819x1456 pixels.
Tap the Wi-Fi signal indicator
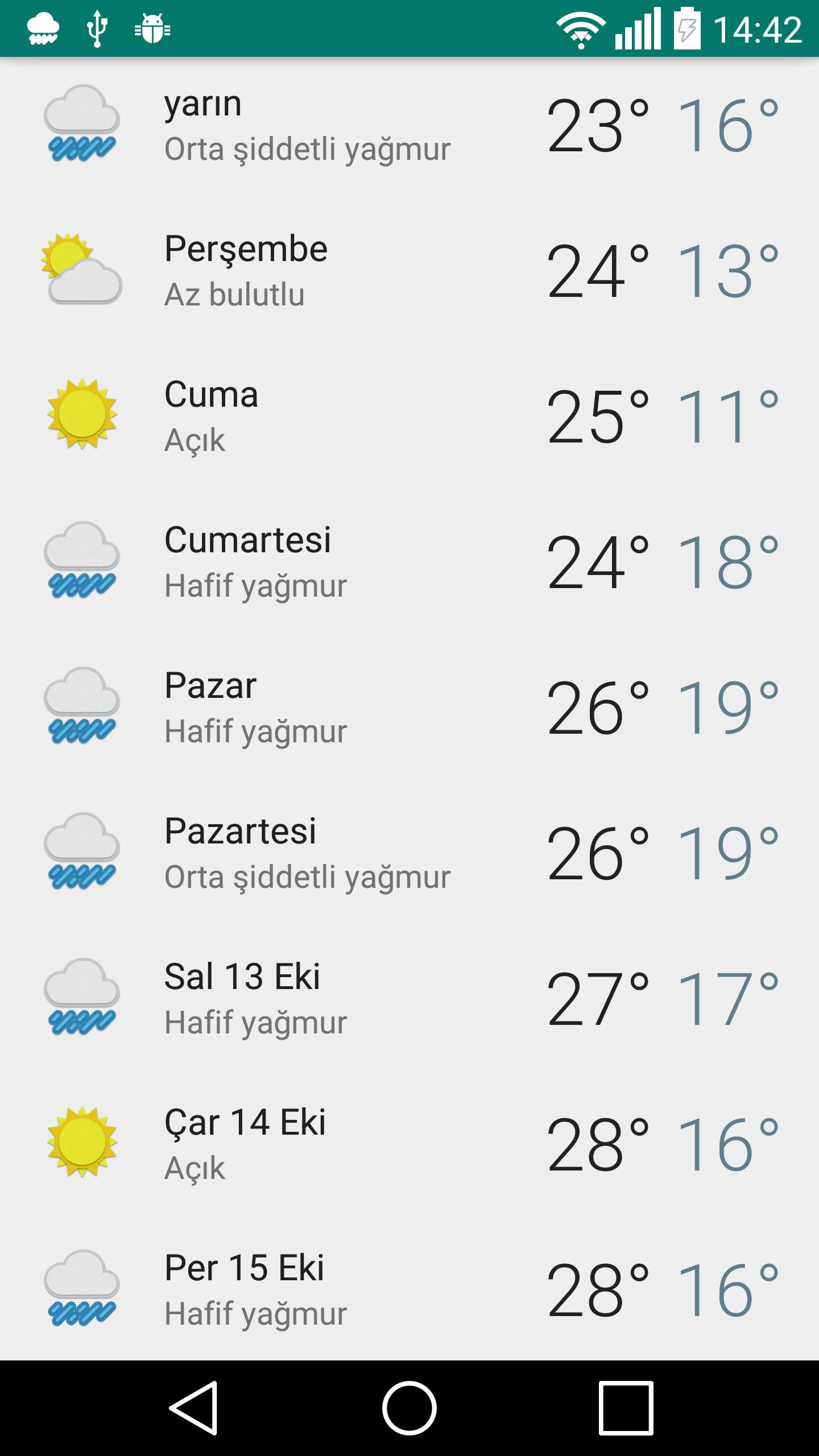[x=579, y=26]
